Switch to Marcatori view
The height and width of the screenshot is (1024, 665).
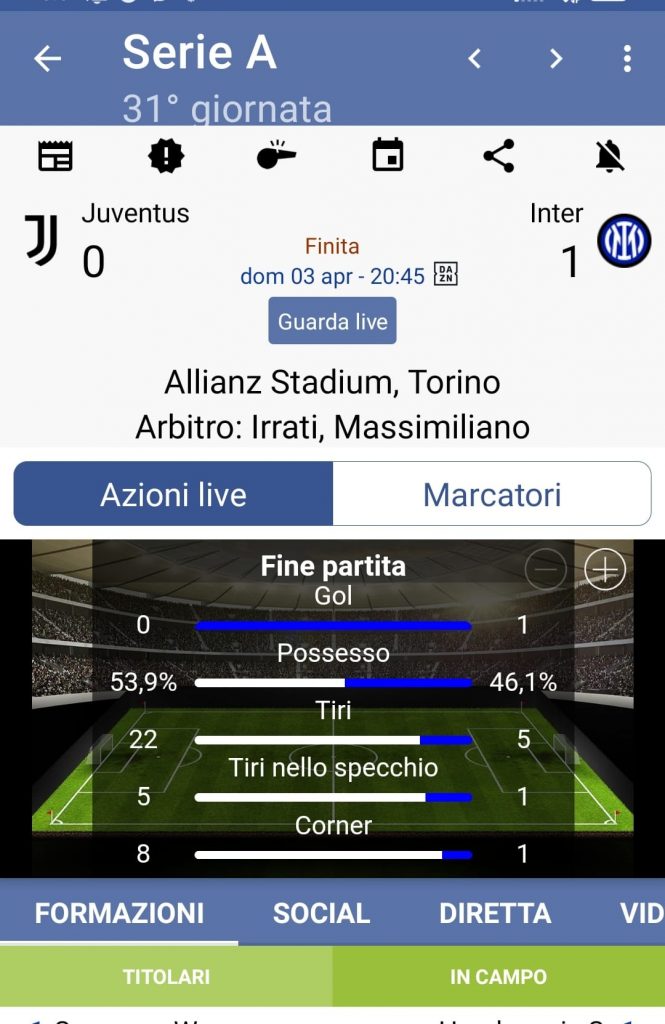click(491, 494)
